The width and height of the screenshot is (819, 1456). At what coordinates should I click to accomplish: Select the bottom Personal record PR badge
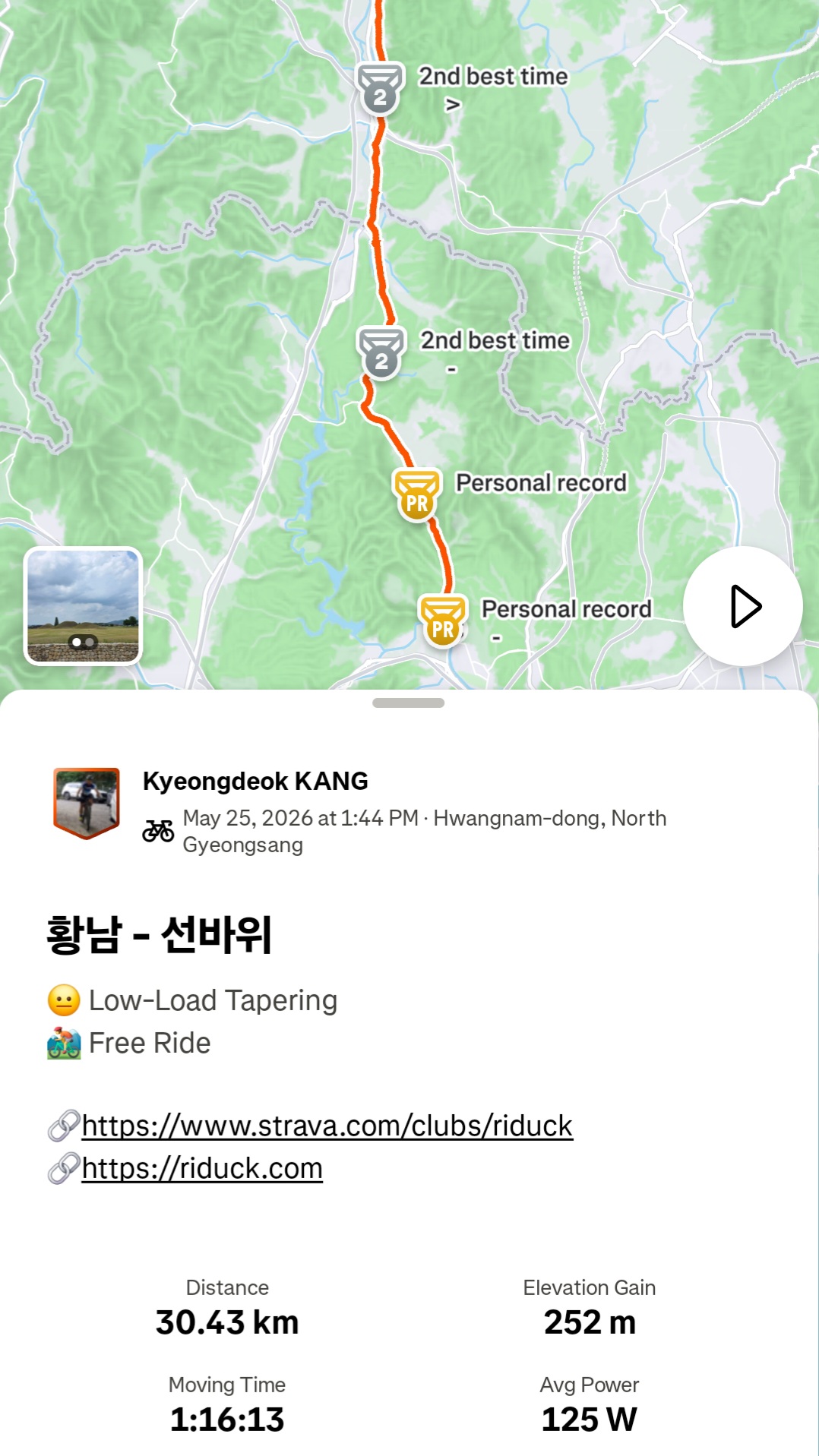[443, 621]
